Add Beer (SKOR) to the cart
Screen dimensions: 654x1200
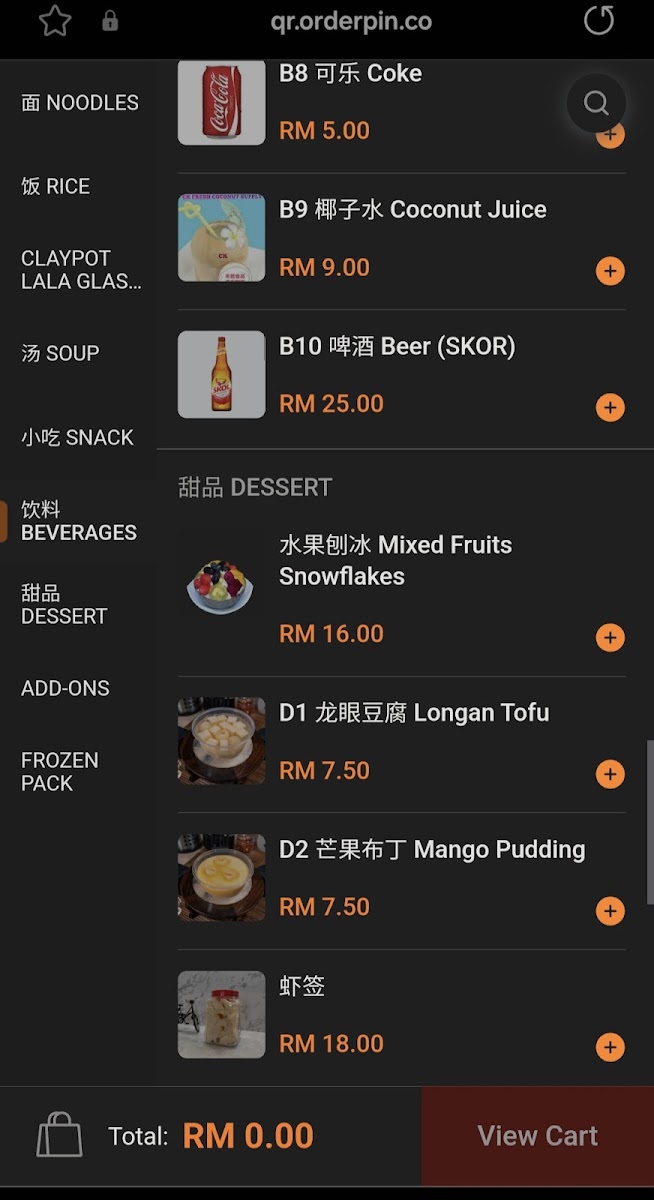[610, 408]
